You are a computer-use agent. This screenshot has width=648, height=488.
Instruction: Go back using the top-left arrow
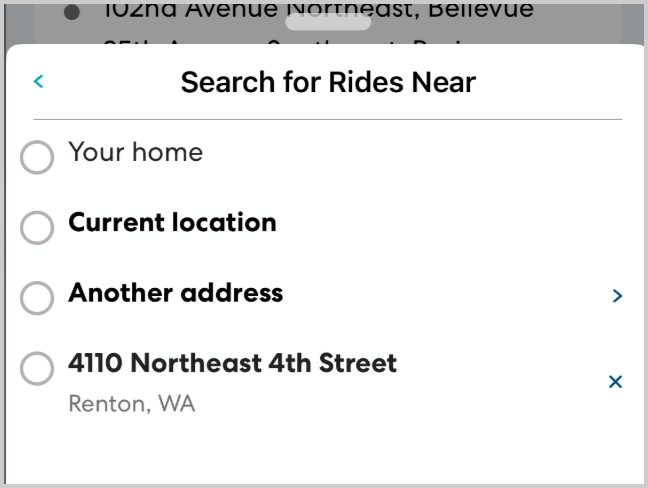39,81
